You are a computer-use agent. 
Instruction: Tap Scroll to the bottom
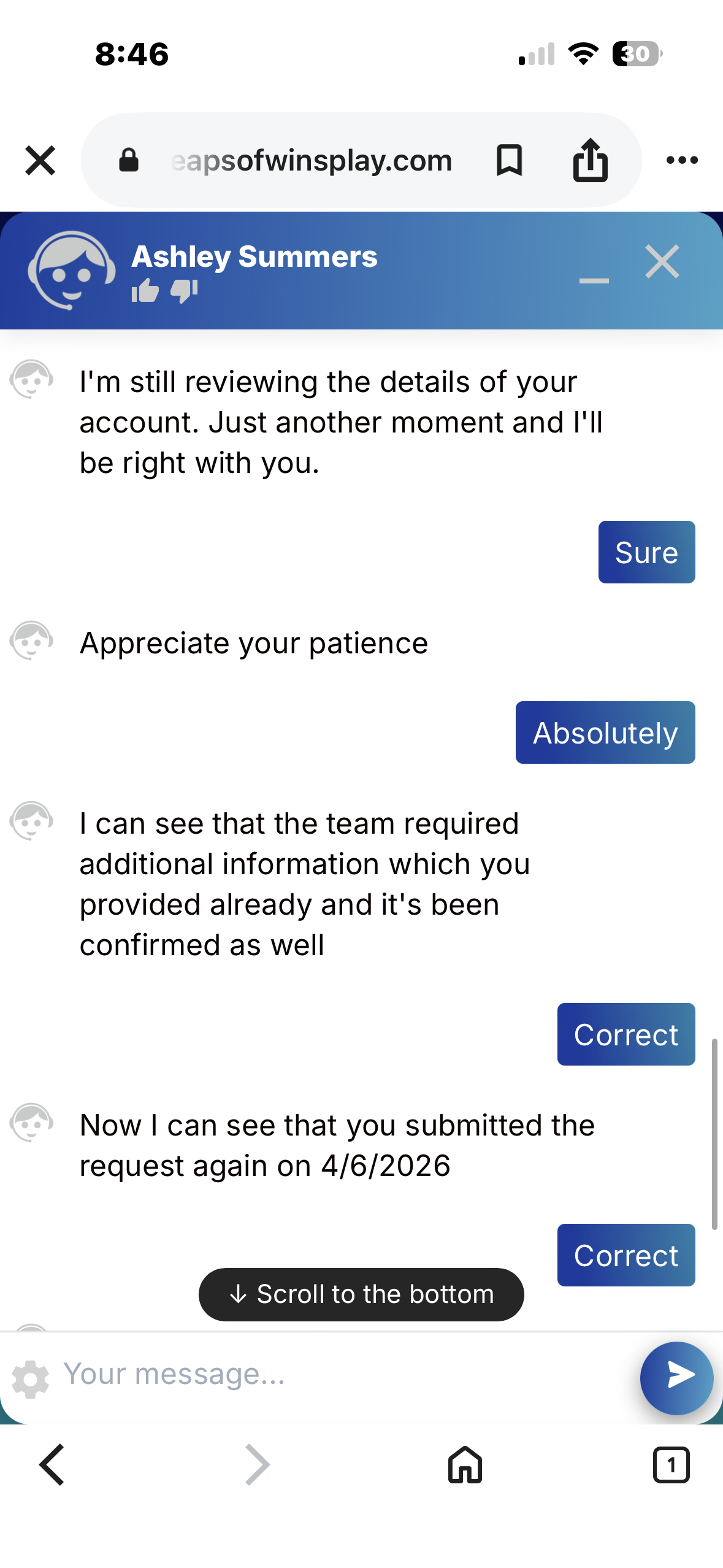[x=361, y=1294]
